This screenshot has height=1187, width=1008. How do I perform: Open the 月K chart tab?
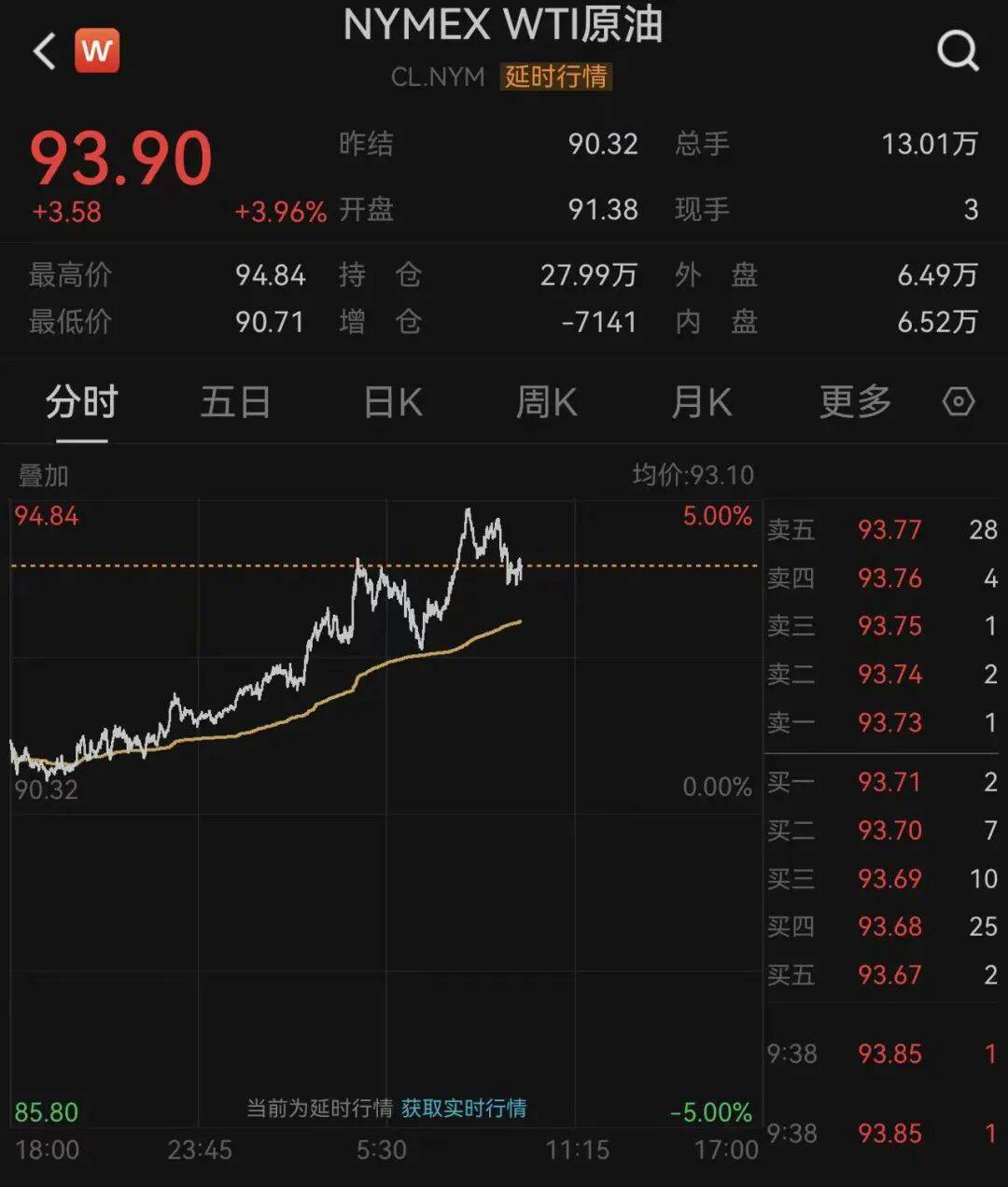point(701,402)
